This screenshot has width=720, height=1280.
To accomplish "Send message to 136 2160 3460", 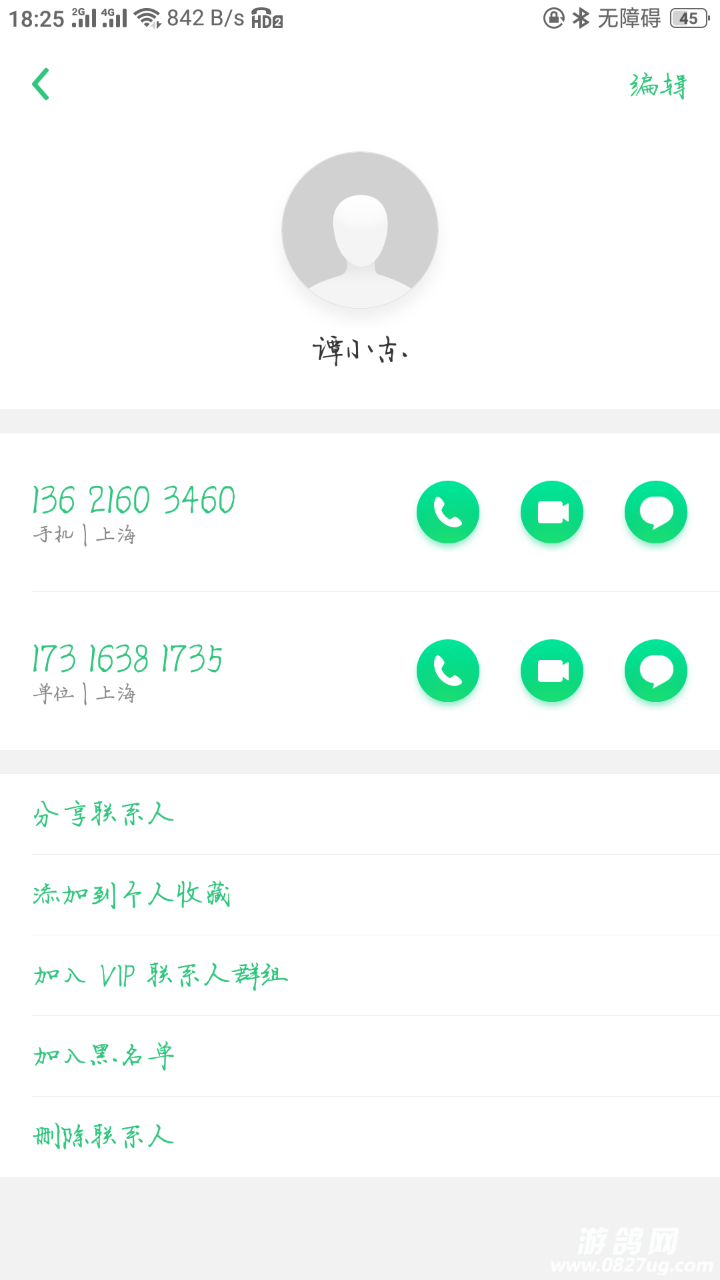I will pyautogui.click(x=656, y=512).
